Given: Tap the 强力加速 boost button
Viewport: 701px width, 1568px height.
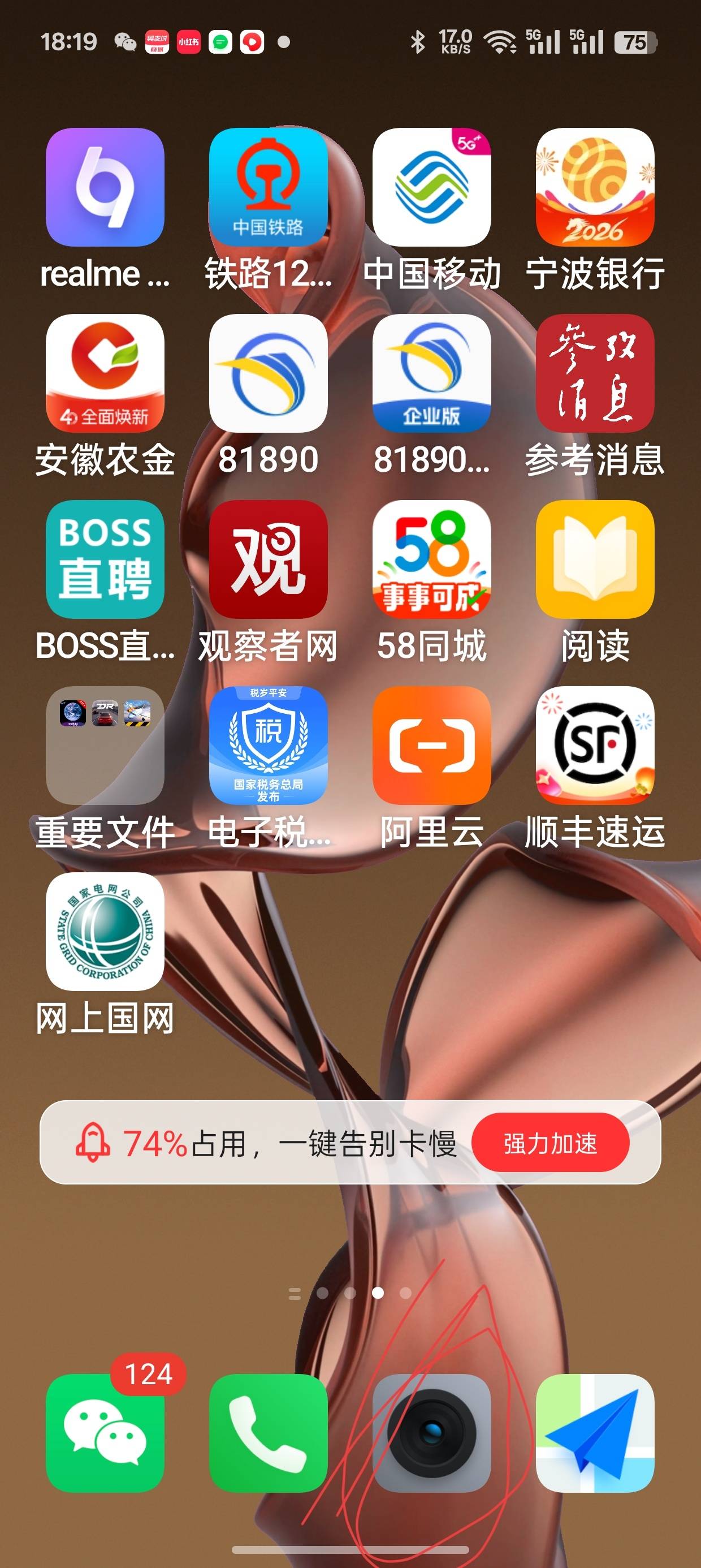Looking at the screenshot, I should 550,1143.
